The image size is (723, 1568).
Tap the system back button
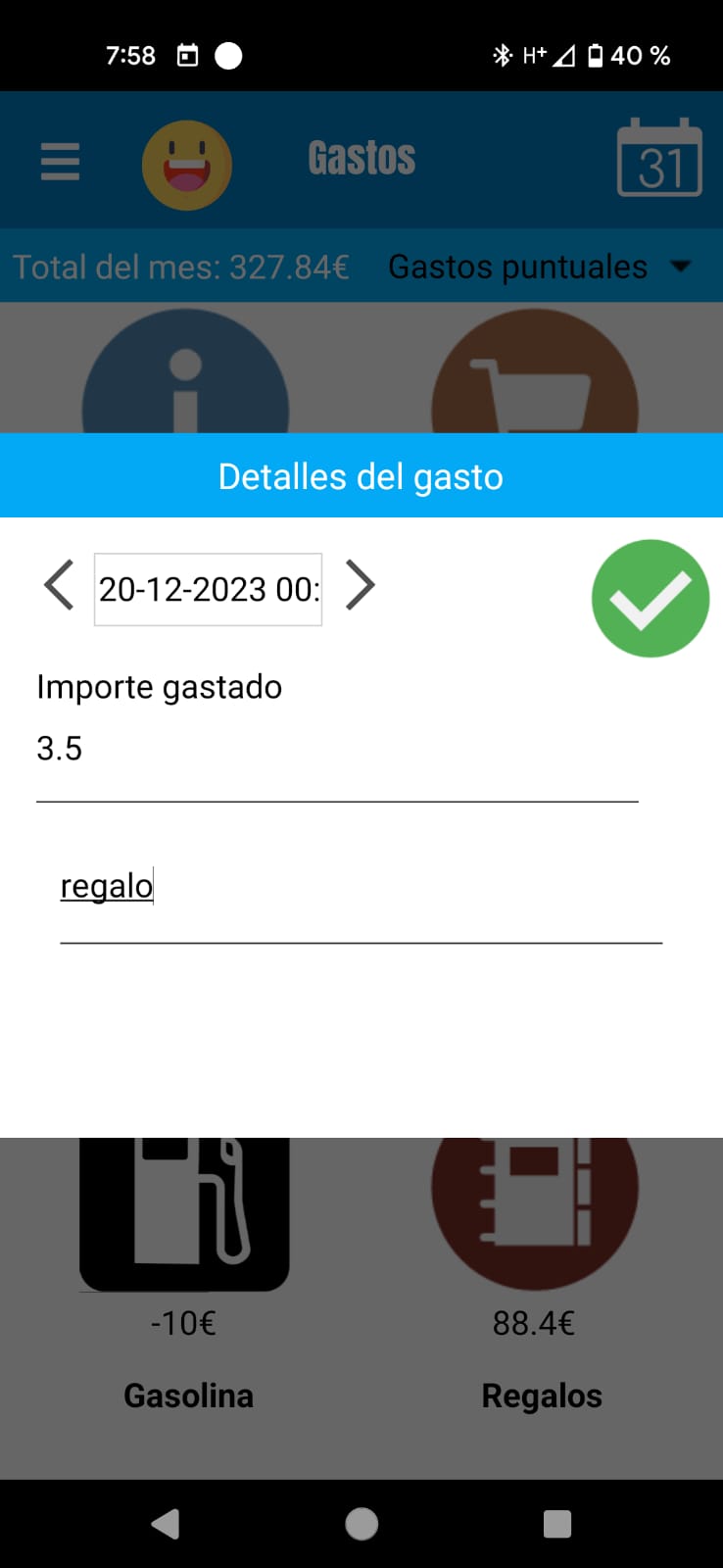click(x=166, y=1524)
